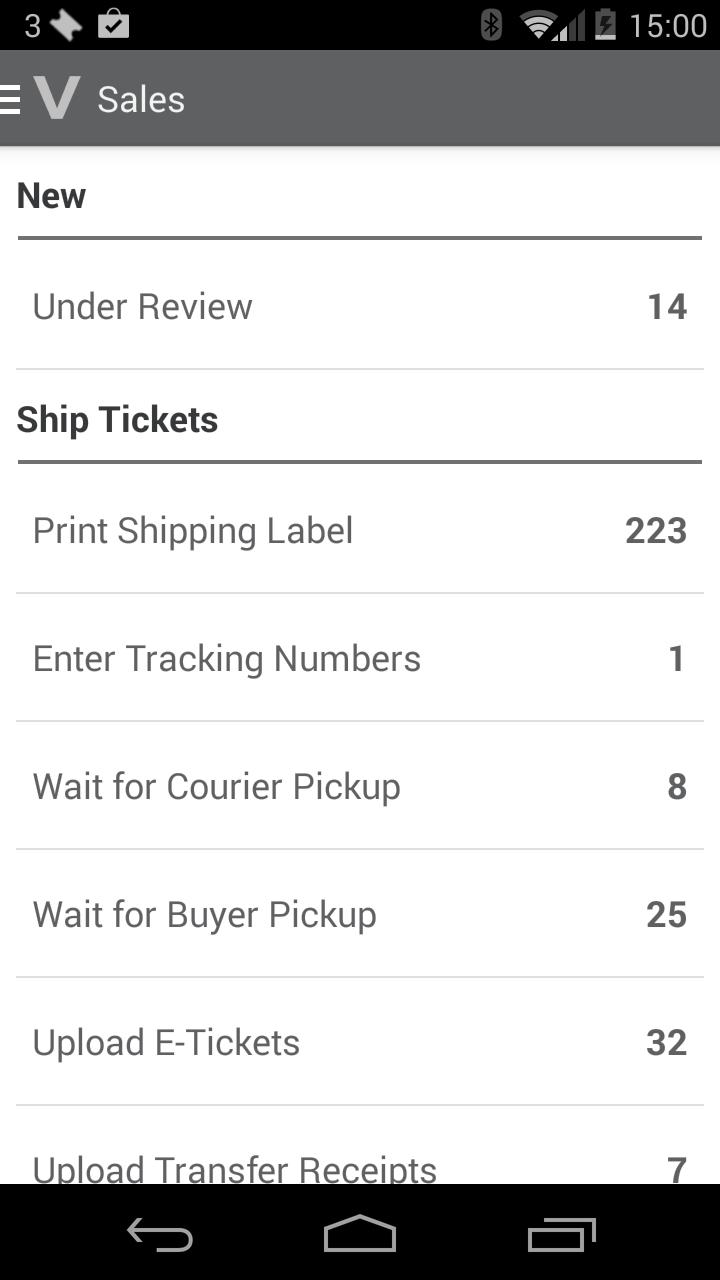Tap the Ship Tickets section header
This screenshot has height=1280, width=720.
click(x=116, y=419)
